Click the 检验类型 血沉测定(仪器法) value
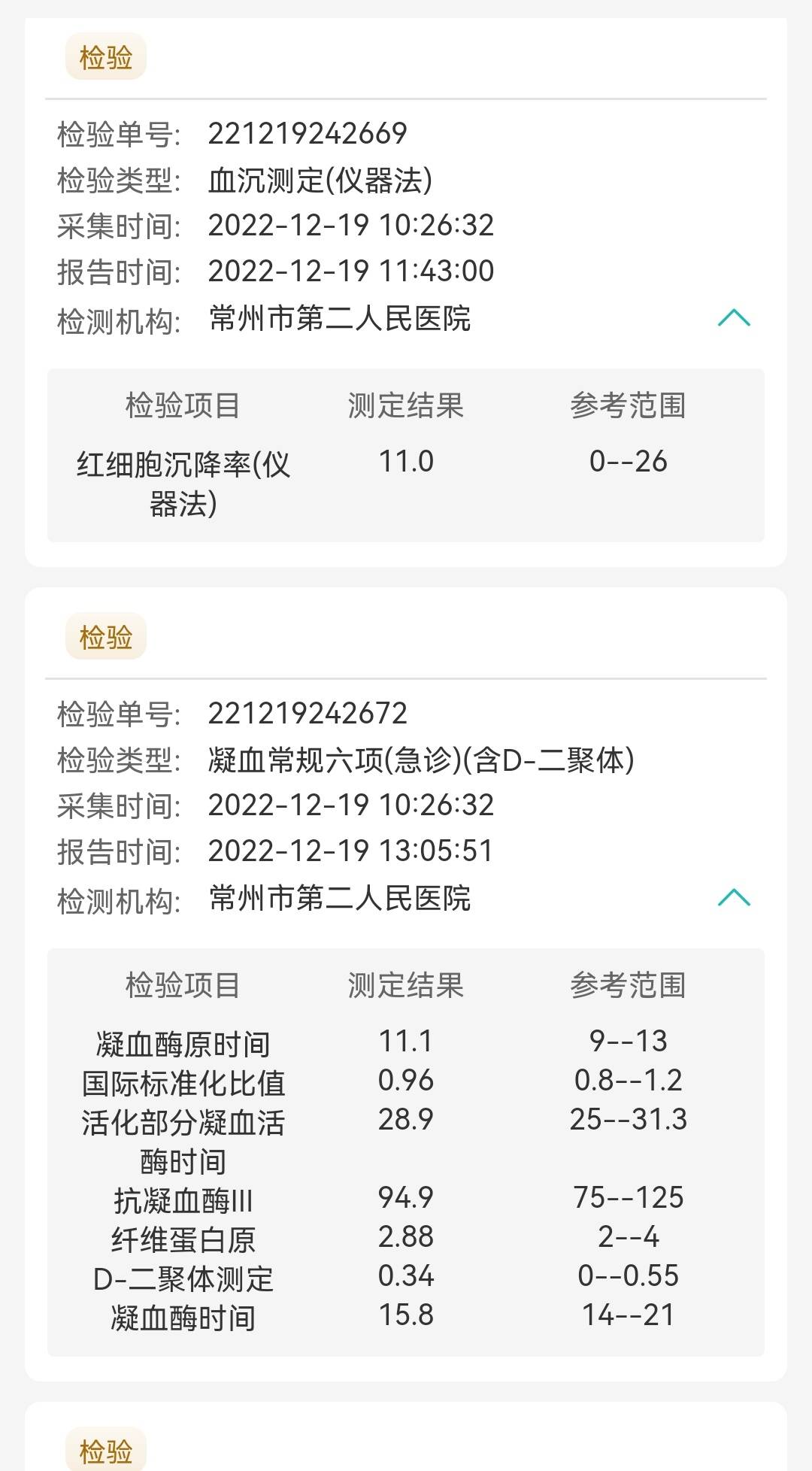Viewport: 812px width, 1471px height. click(320, 178)
